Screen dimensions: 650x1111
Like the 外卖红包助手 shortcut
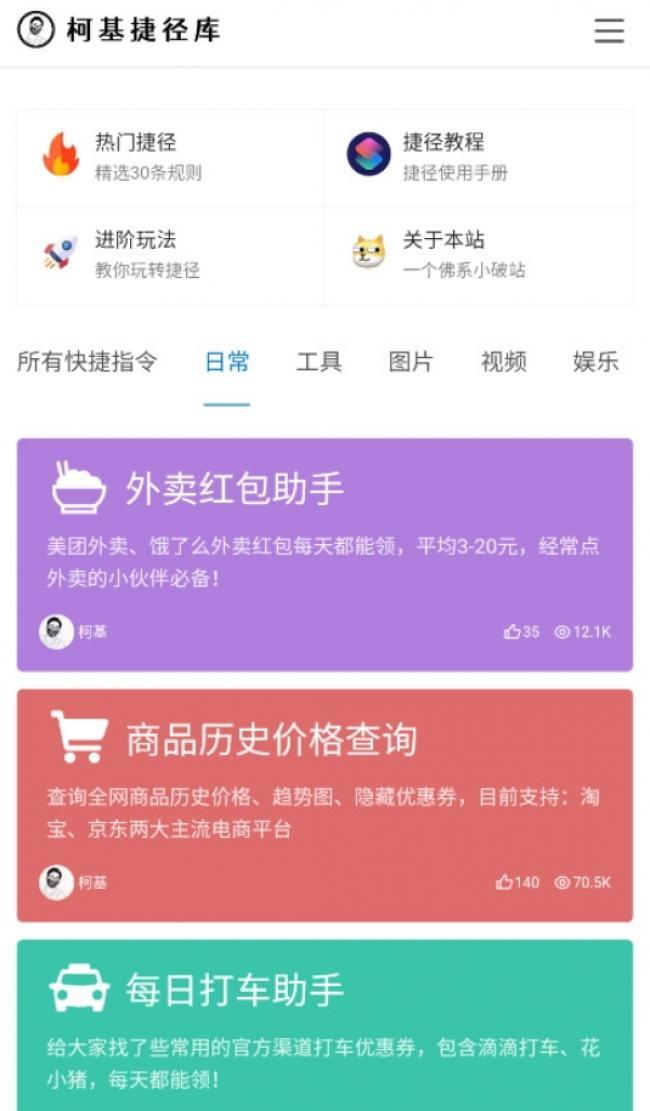pyautogui.click(x=521, y=631)
